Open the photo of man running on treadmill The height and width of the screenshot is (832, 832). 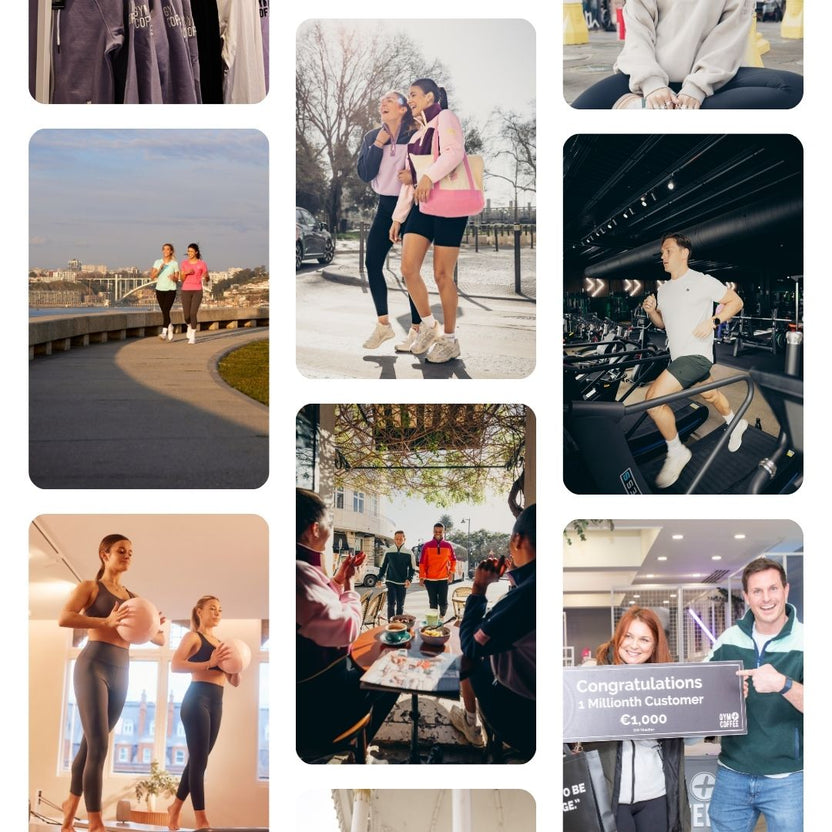[682, 314]
